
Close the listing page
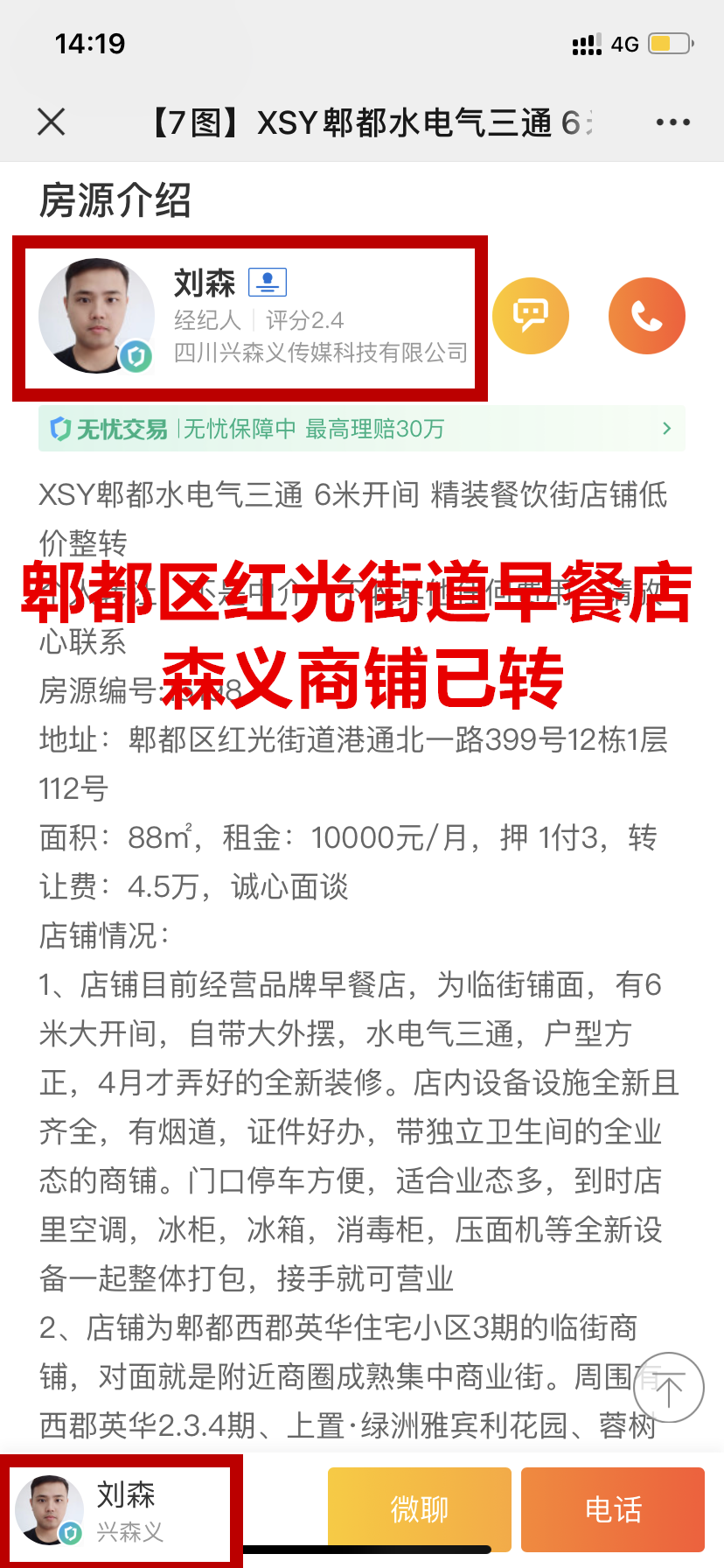52,122
